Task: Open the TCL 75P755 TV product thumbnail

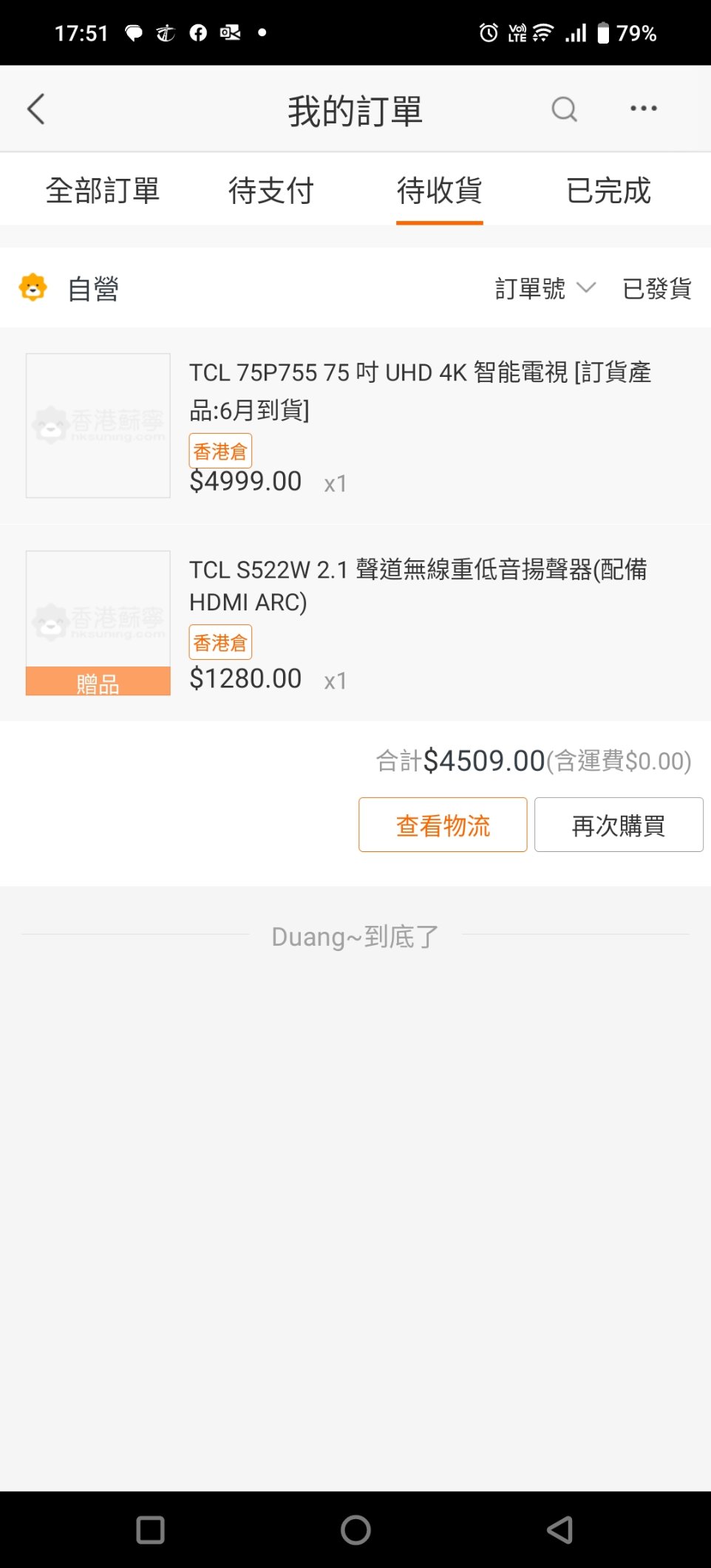Action: [98, 426]
